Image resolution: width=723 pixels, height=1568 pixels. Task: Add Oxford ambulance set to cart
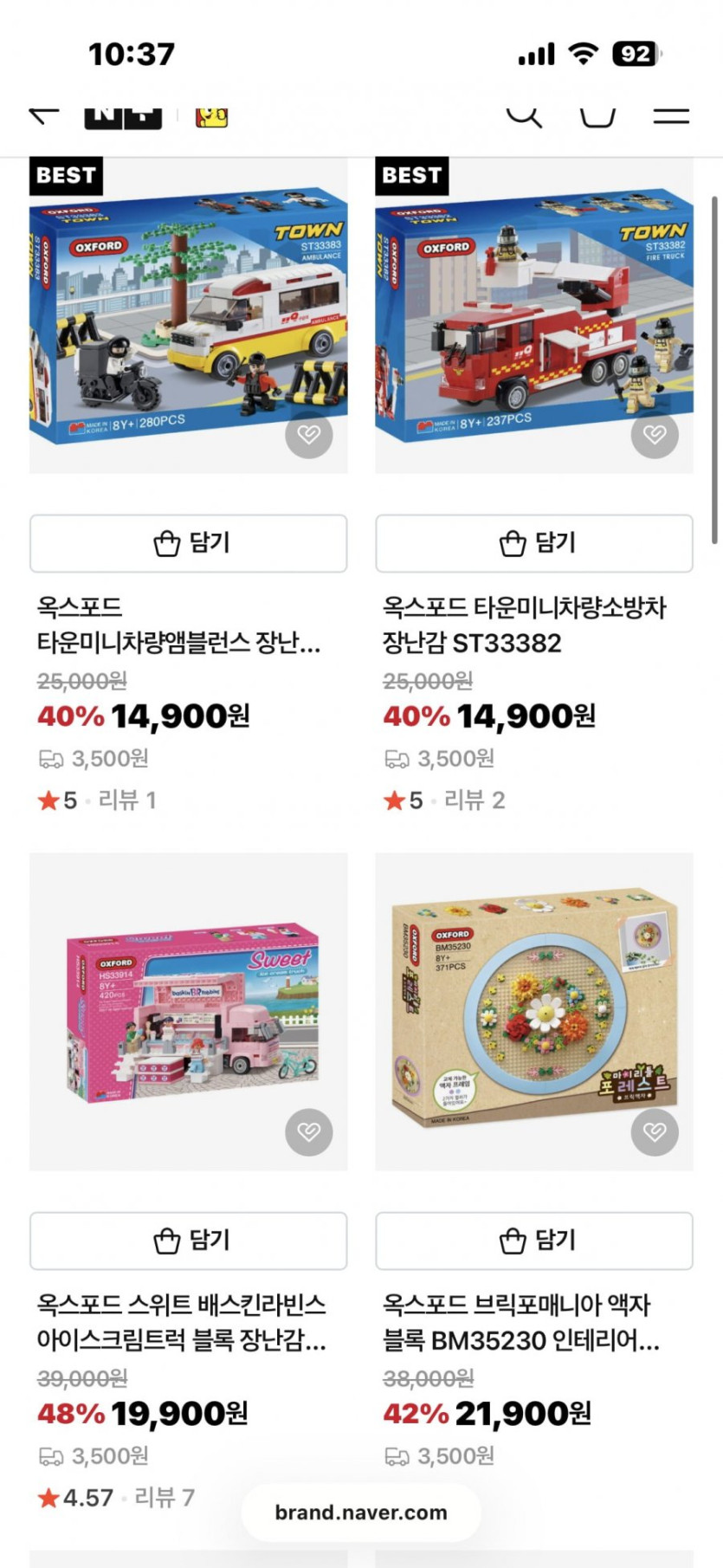[x=189, y=543]
